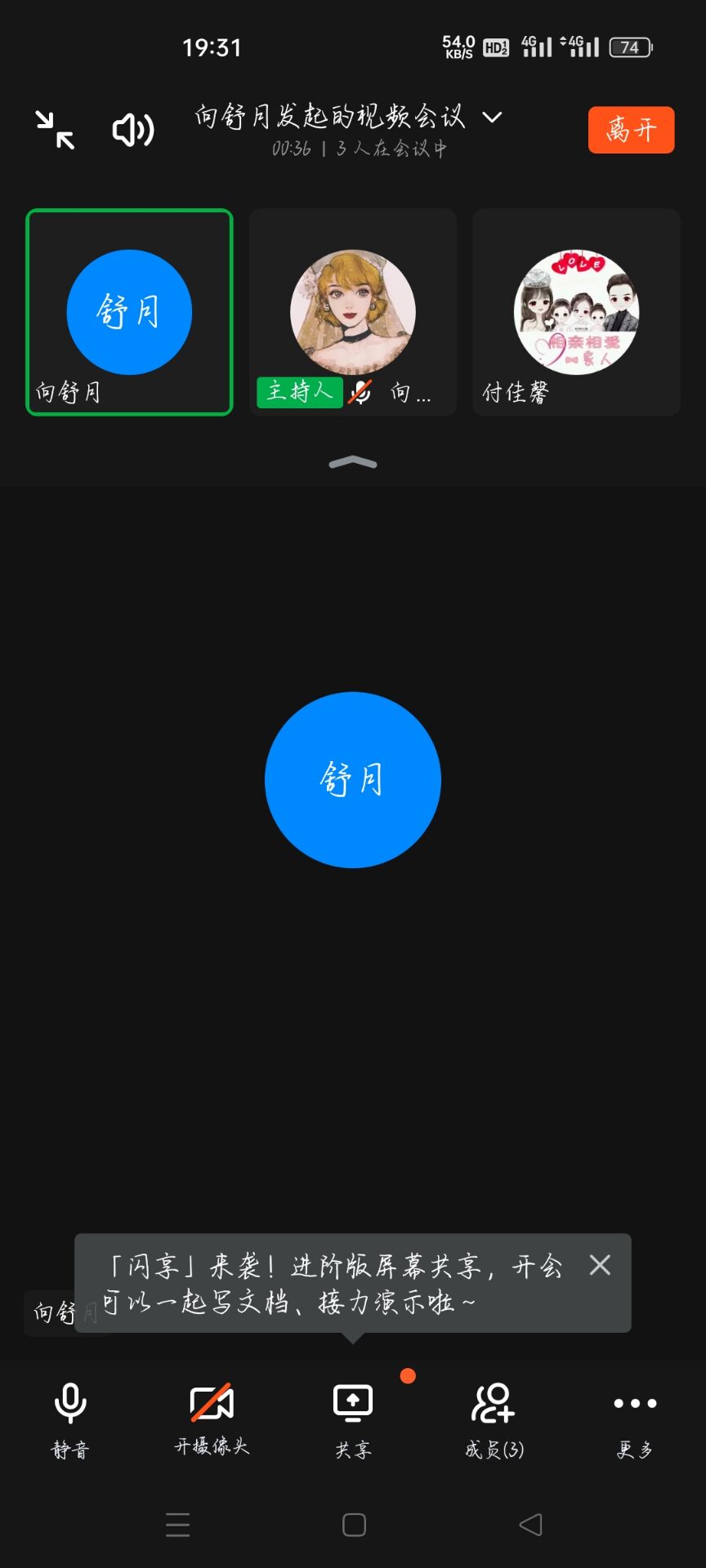Expand the meeting title dropdown
706x1568 pixels.
coord(492,118)
